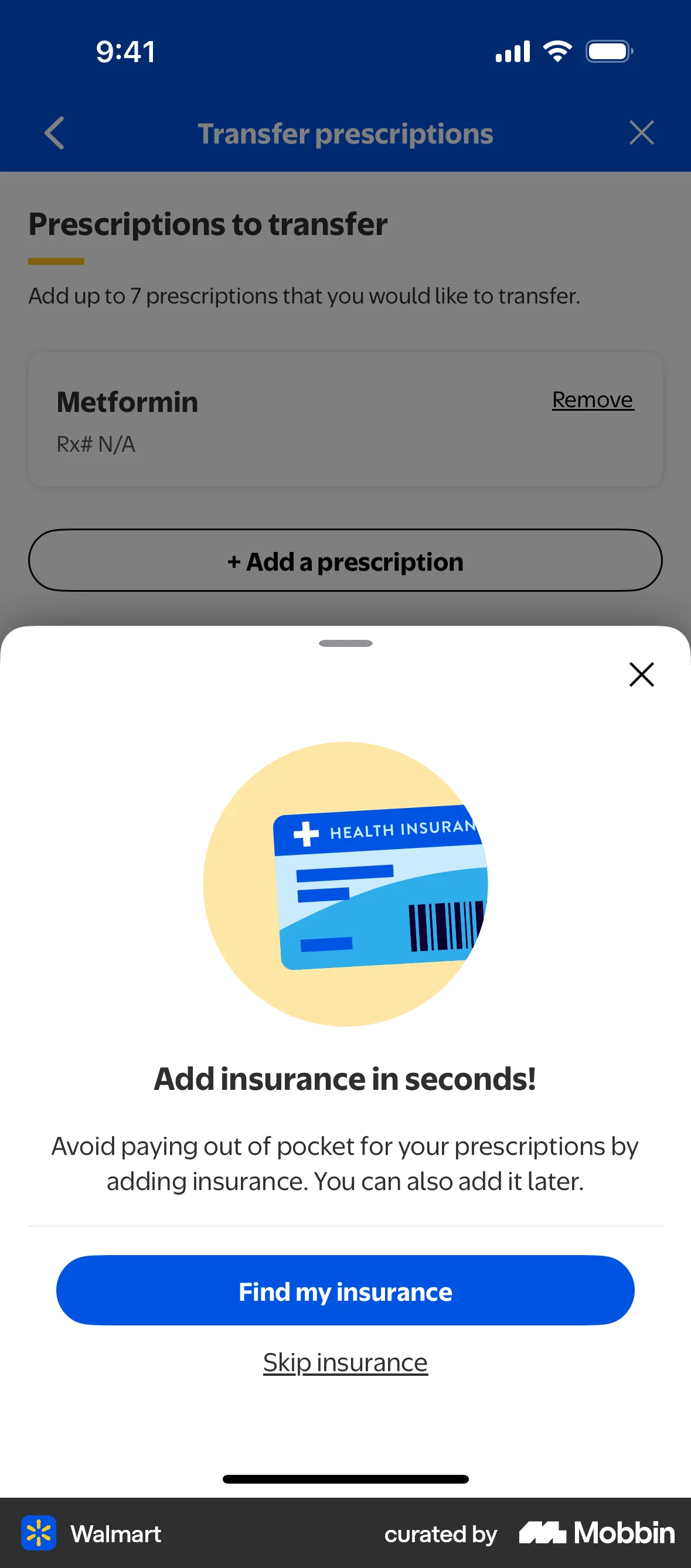Select the Metformin prescription card
Screen dimensions: 691x1568
pos(345,418)
